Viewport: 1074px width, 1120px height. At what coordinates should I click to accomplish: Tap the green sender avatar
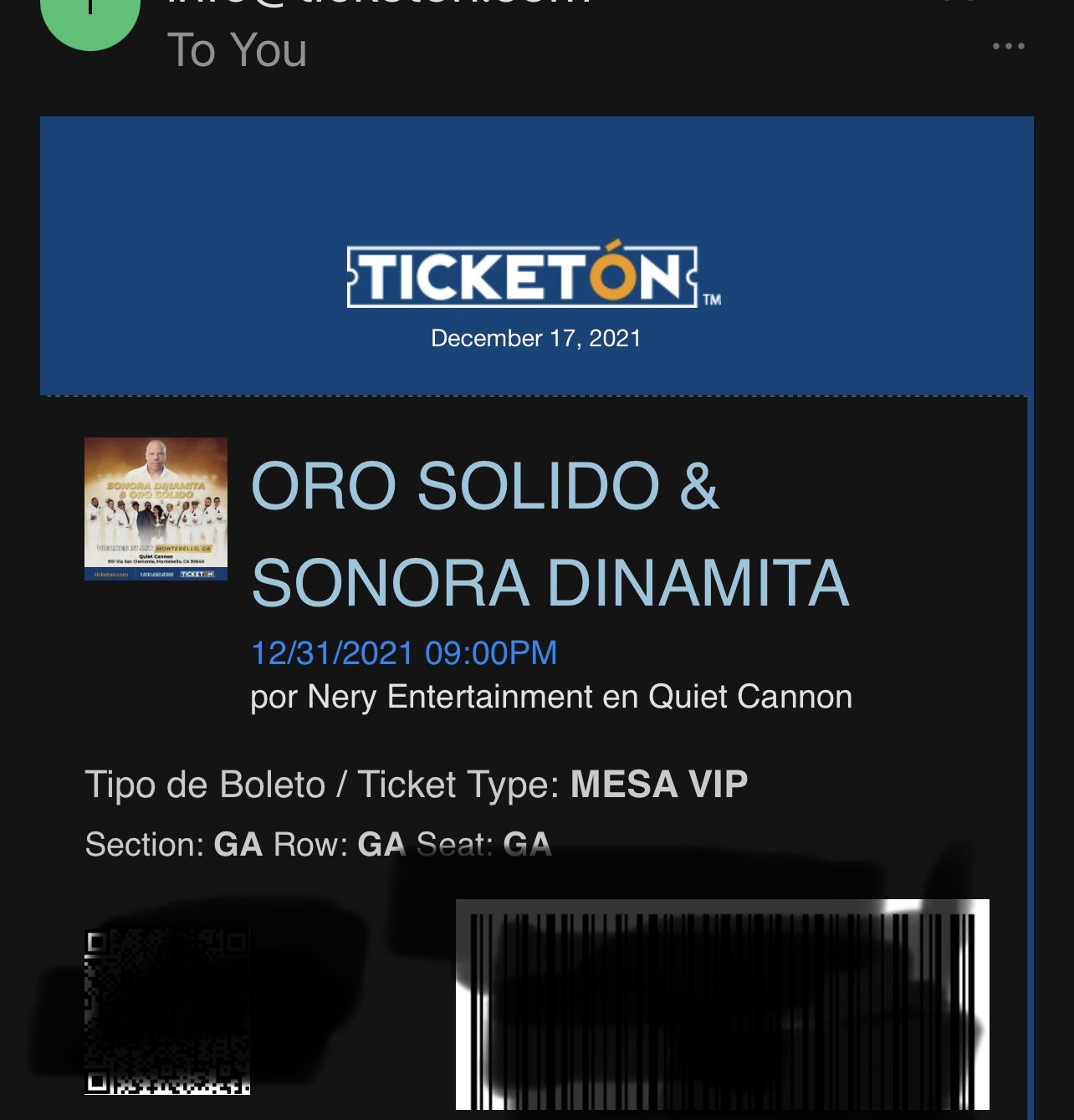point(89,18)
